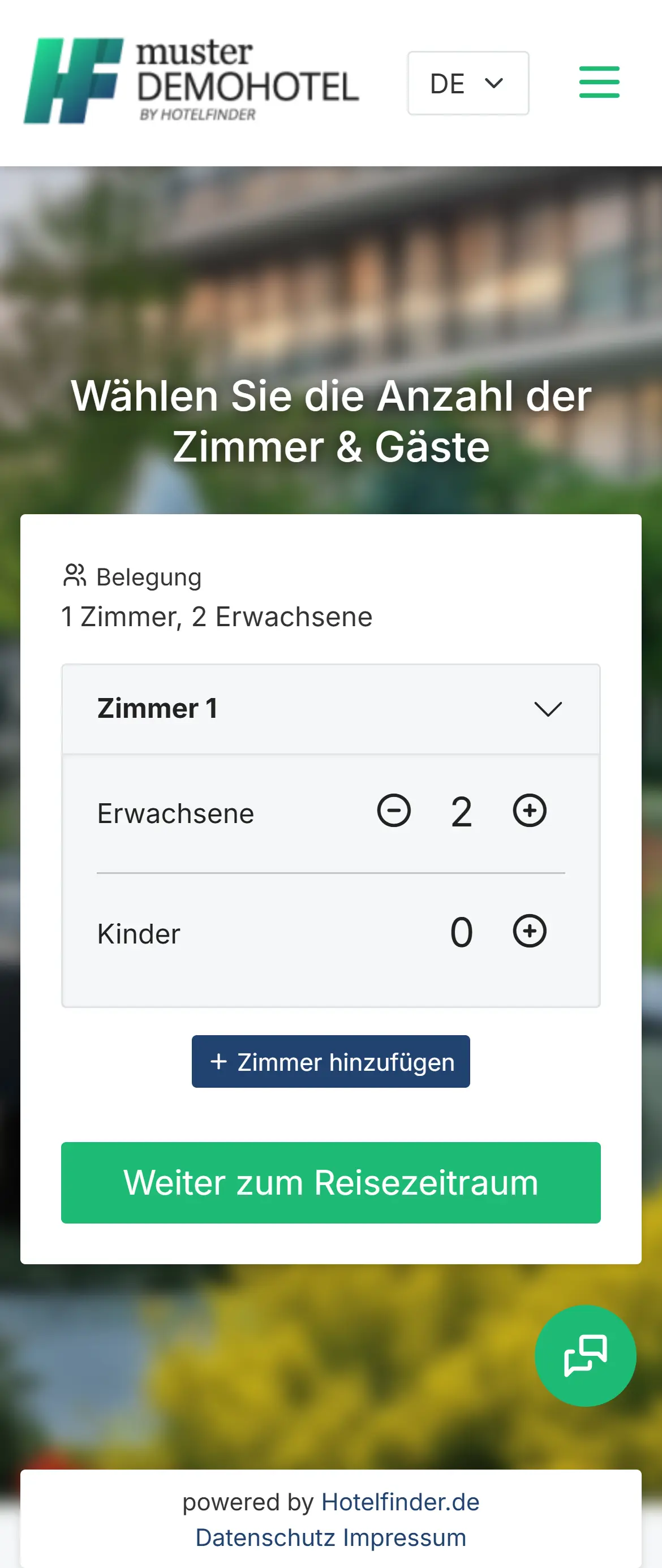This screenshot has width=662, height=1568.
Task: Click the Belegung occupancy icon
Action: point(74,576)
